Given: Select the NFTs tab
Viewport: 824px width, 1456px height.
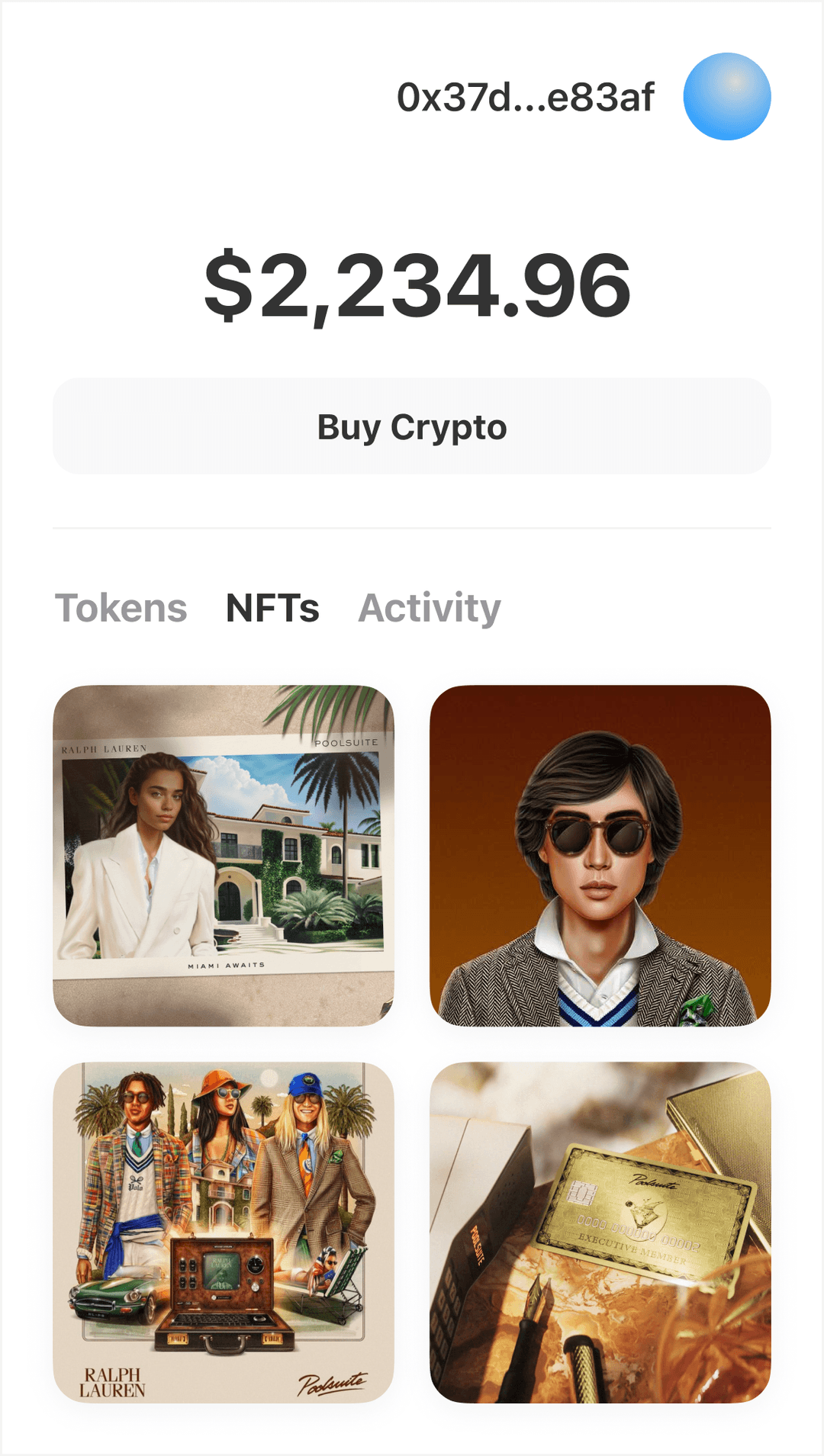Looking at the screenshot, I should (x=272, y=608).
